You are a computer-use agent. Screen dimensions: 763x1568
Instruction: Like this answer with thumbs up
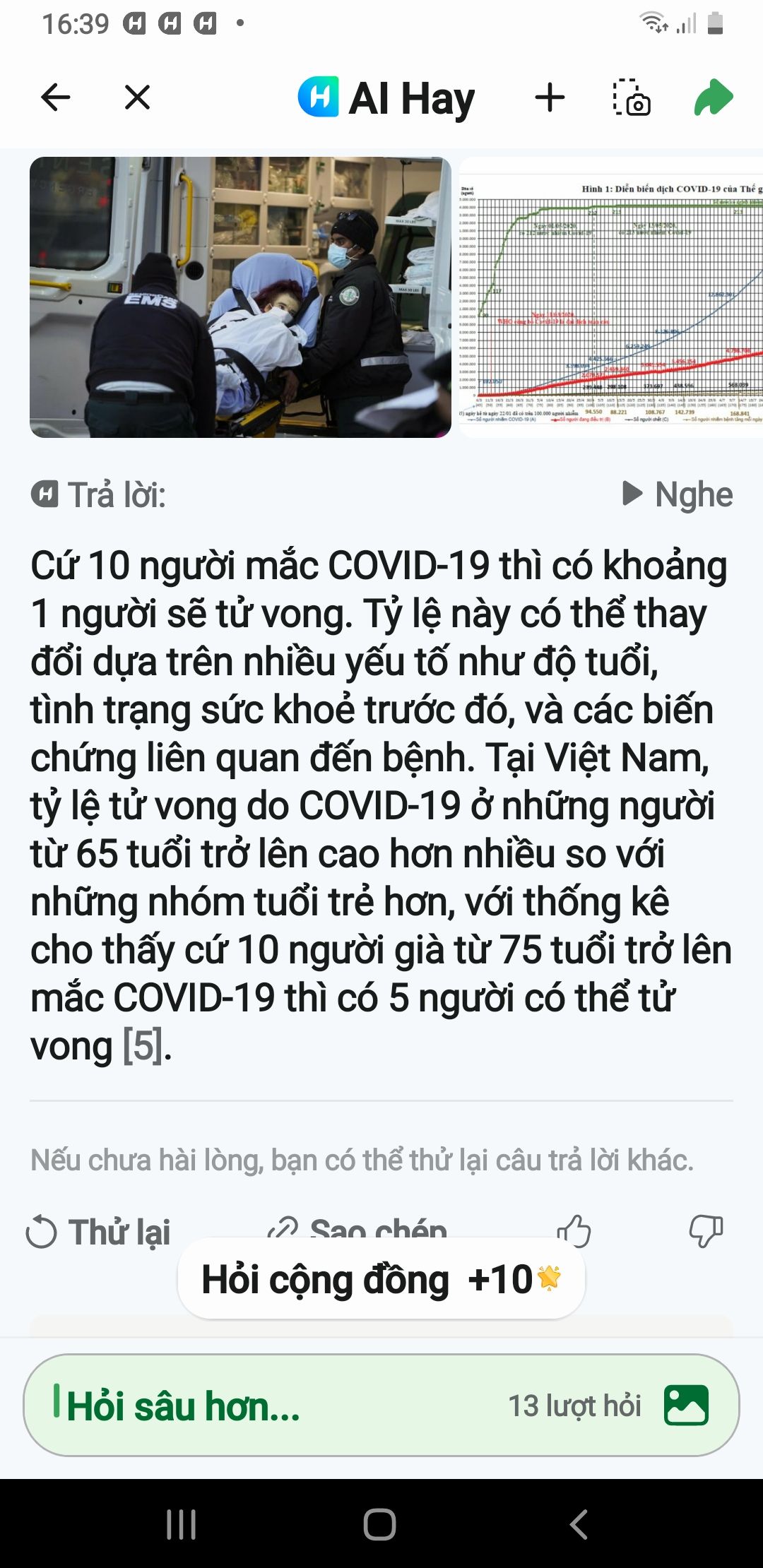(x=574, y=1230)
